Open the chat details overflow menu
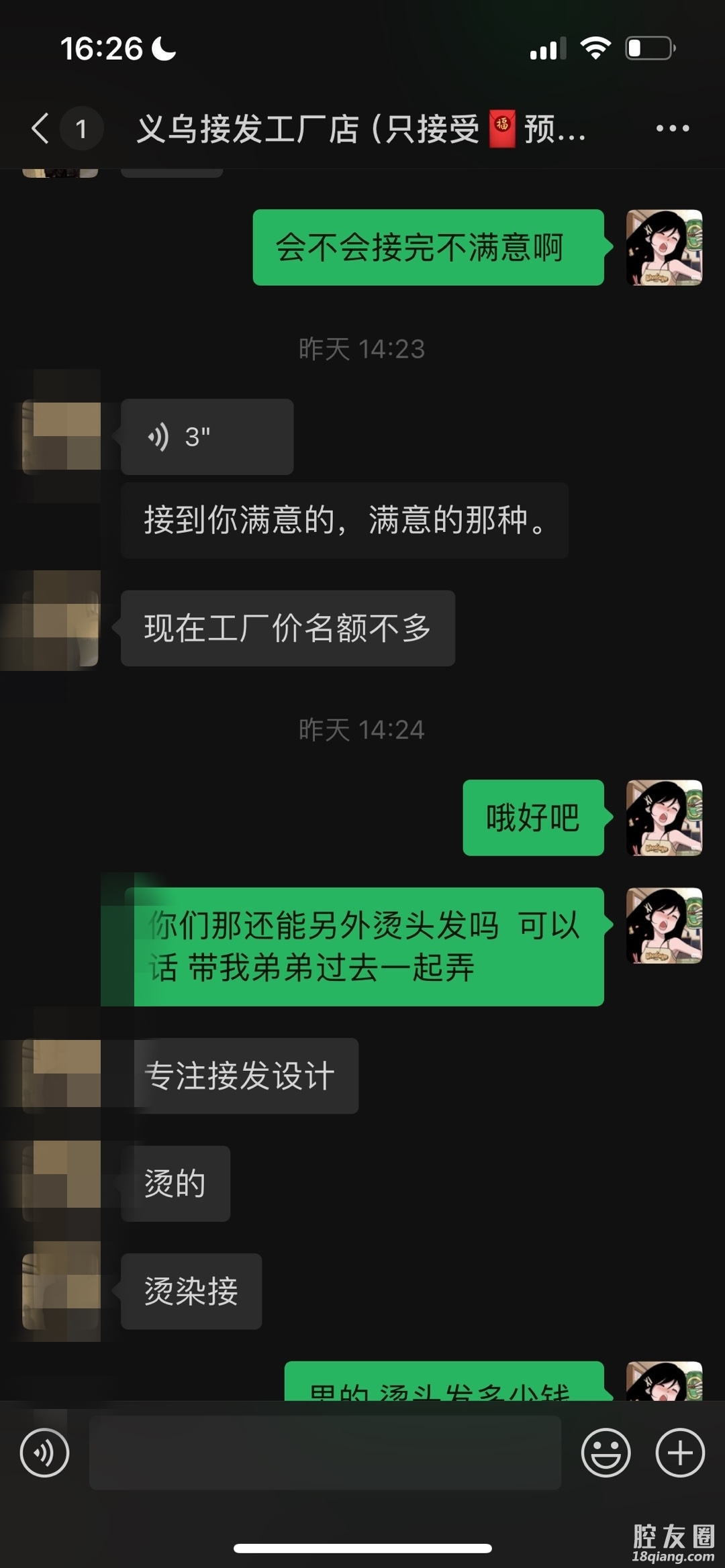 (672, 128)
